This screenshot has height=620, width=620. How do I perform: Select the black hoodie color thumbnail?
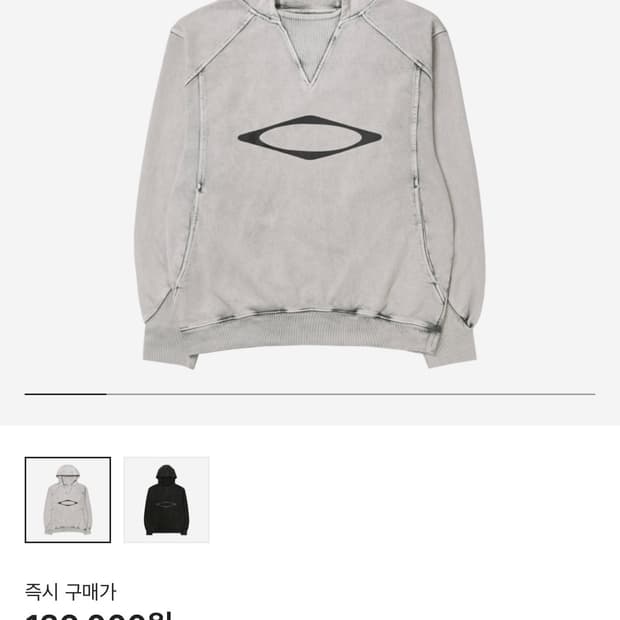pyautogui.click(x=166, y=500)
